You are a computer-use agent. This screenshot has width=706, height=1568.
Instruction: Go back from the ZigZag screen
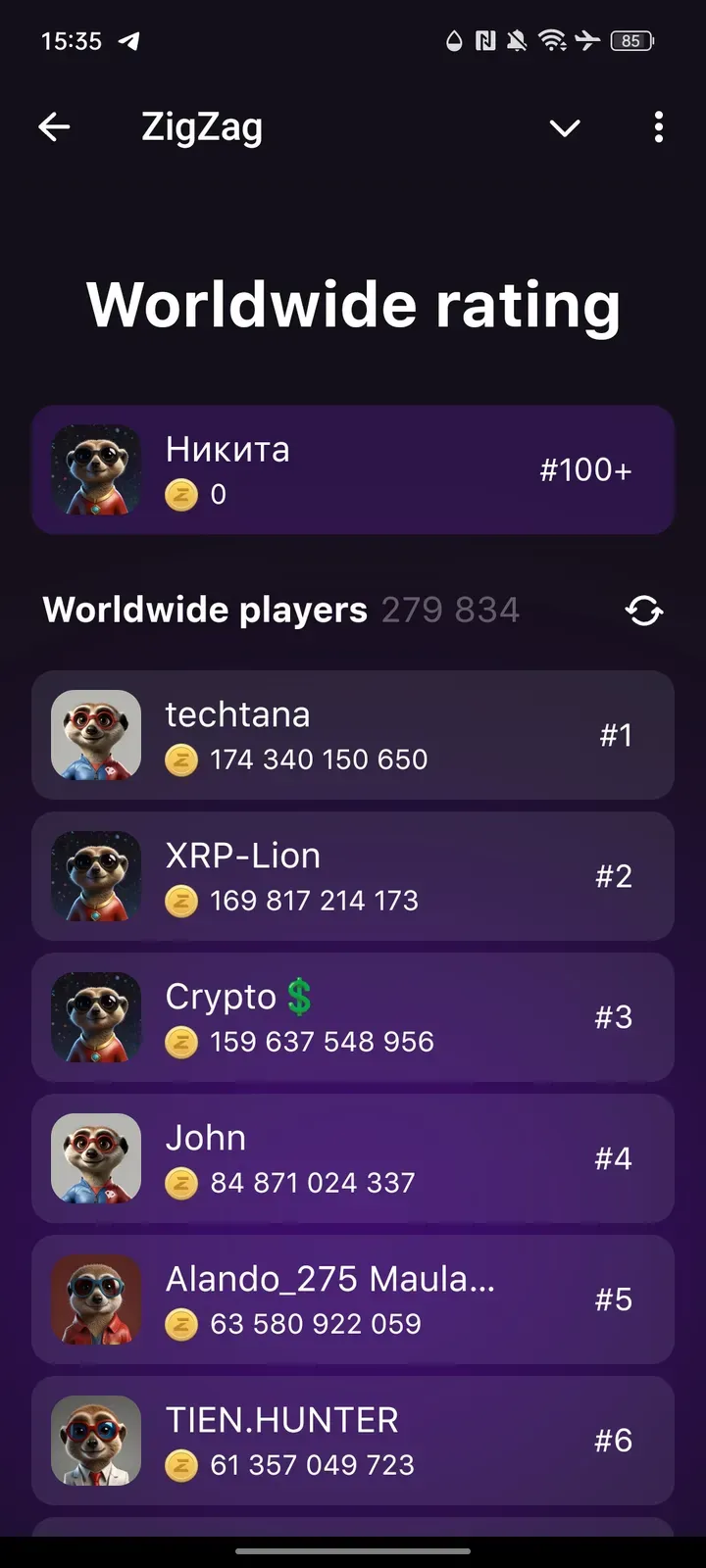[x=54, y=126]
